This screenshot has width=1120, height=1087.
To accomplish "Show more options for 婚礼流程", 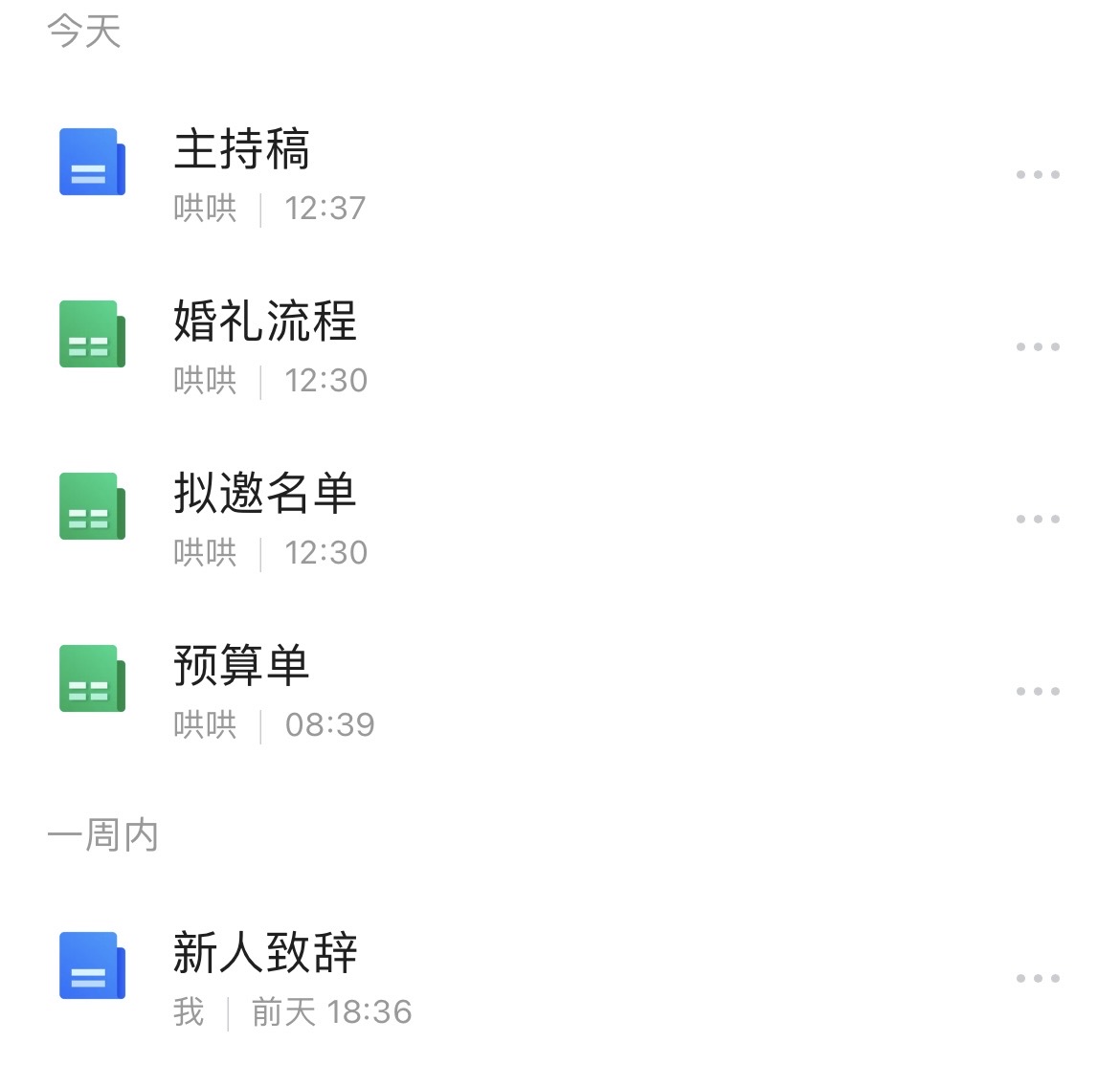I will point(1038,347).
